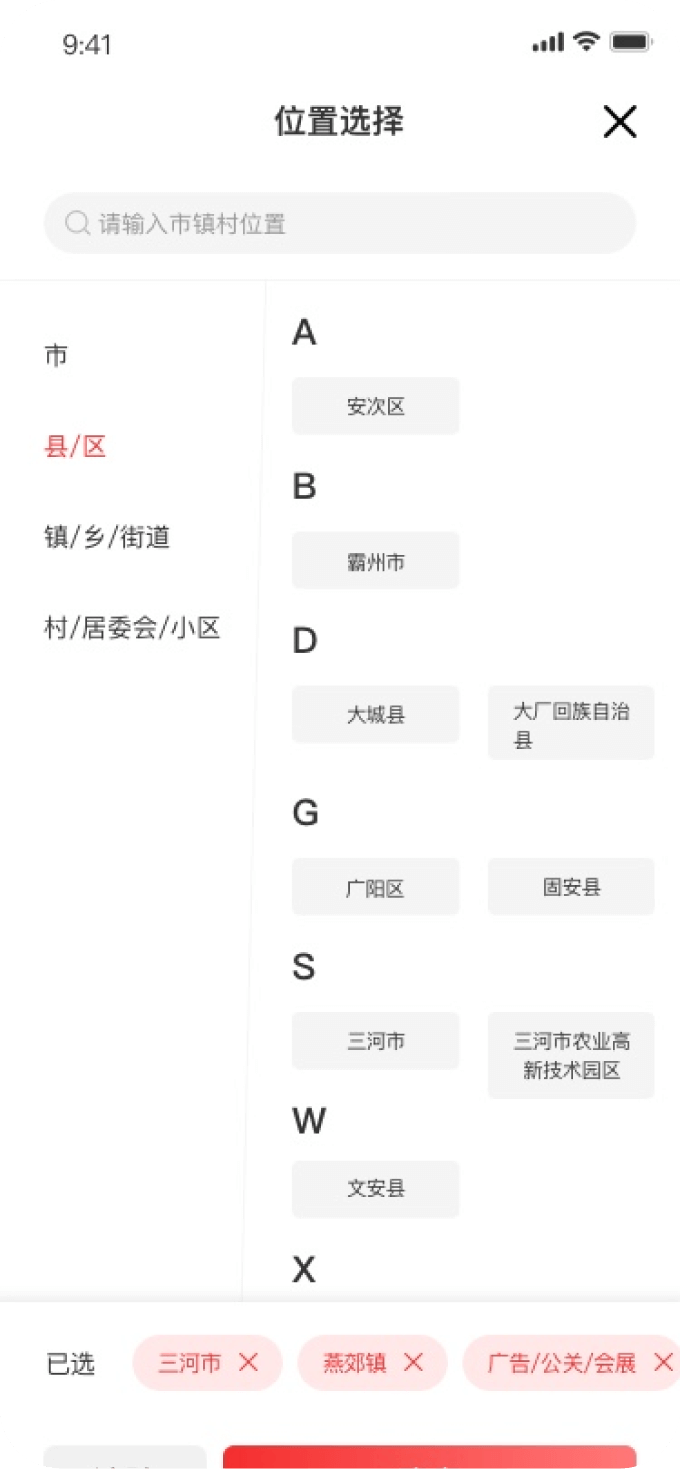
Task: Switch to the 市 level
Action: [56, 355]
